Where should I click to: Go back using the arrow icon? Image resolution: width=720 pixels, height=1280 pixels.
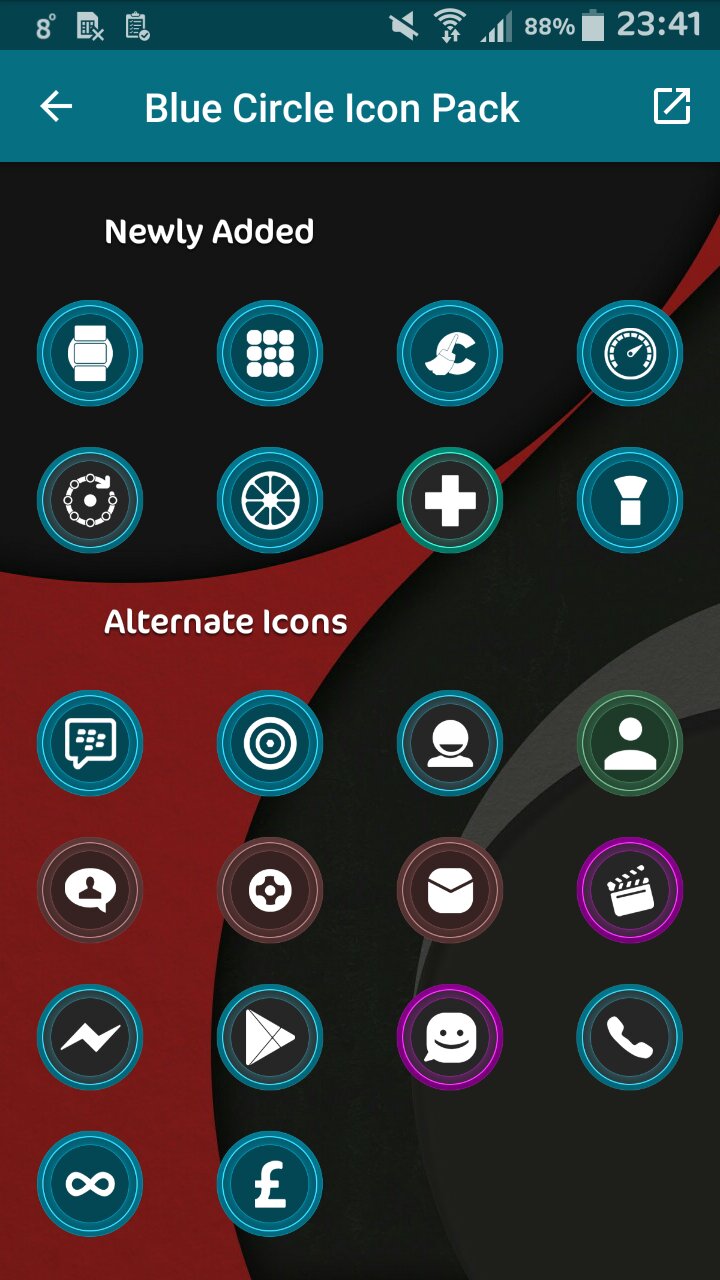point(57,107)
